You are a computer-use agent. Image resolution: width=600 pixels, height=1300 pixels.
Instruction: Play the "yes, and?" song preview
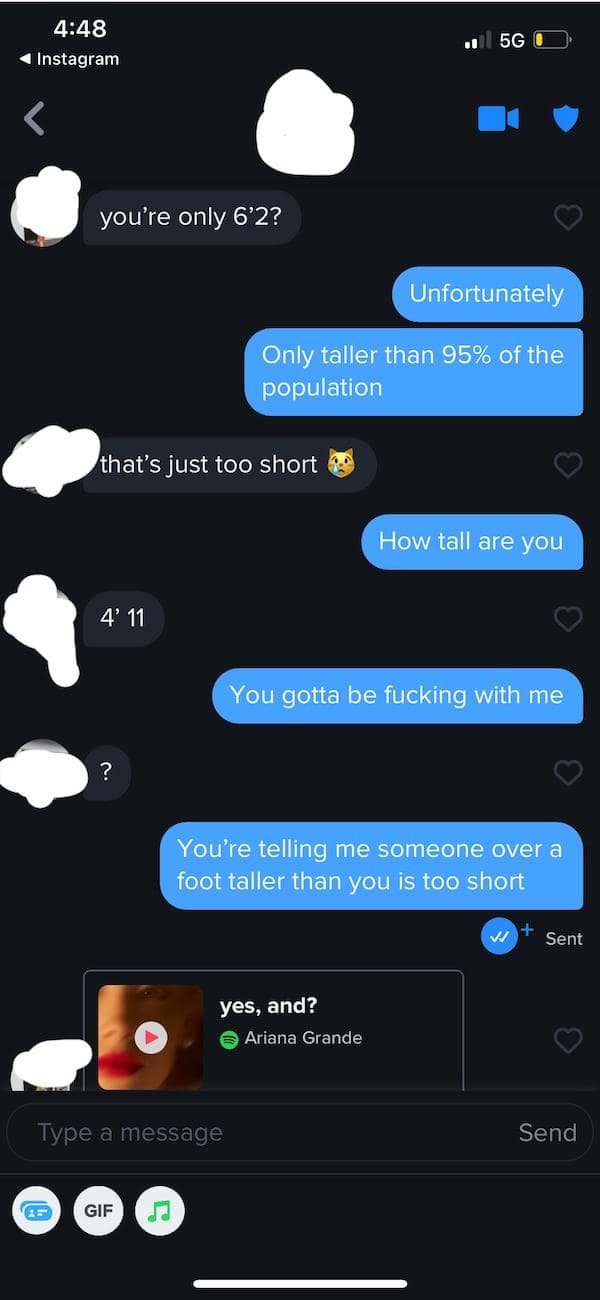point(151,1037)
